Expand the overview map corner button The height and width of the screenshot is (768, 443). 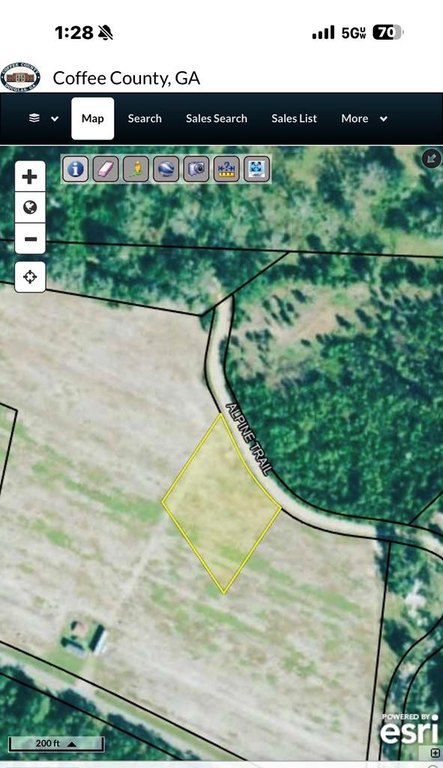pyautogui.click(x=435, y=752)
